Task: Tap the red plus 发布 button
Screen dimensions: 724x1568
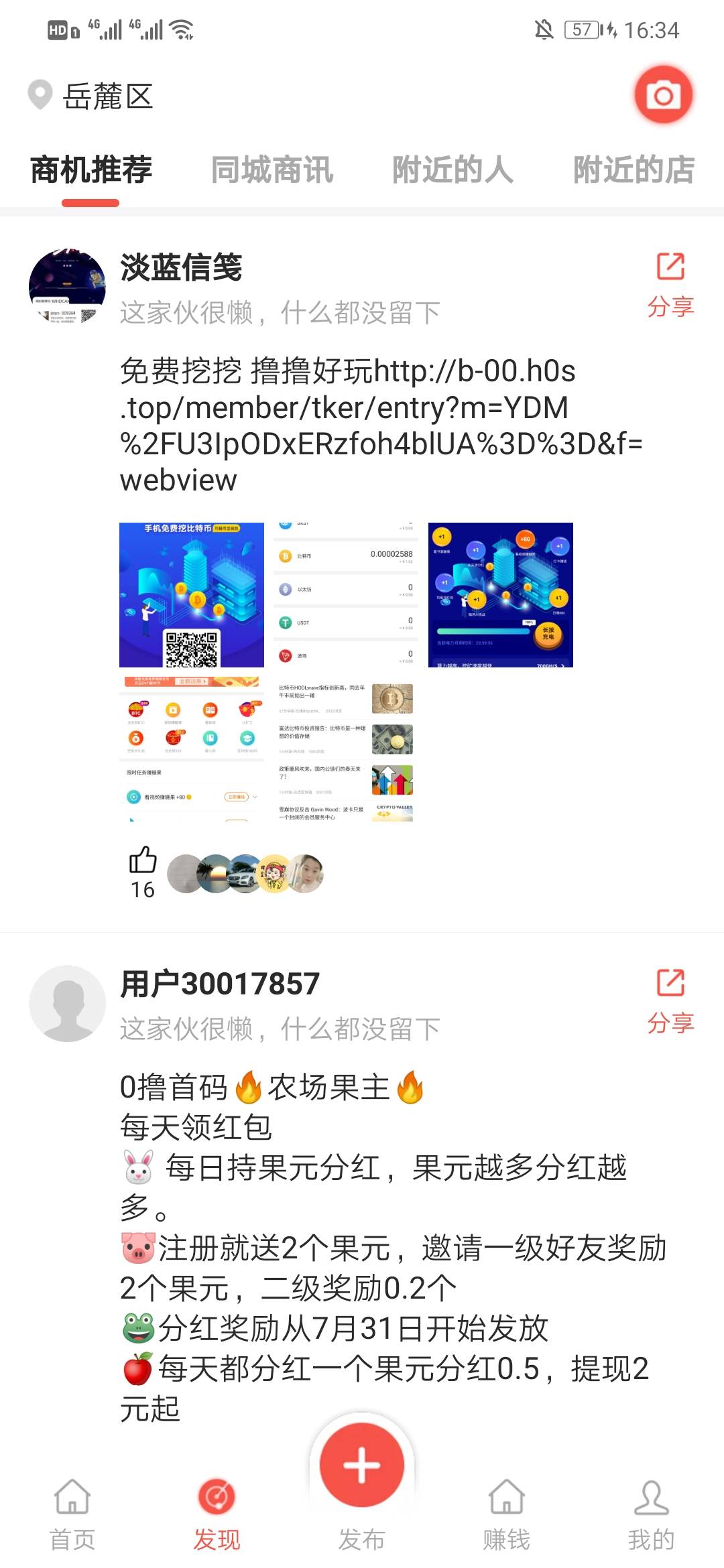Action: click(362, 1466)
